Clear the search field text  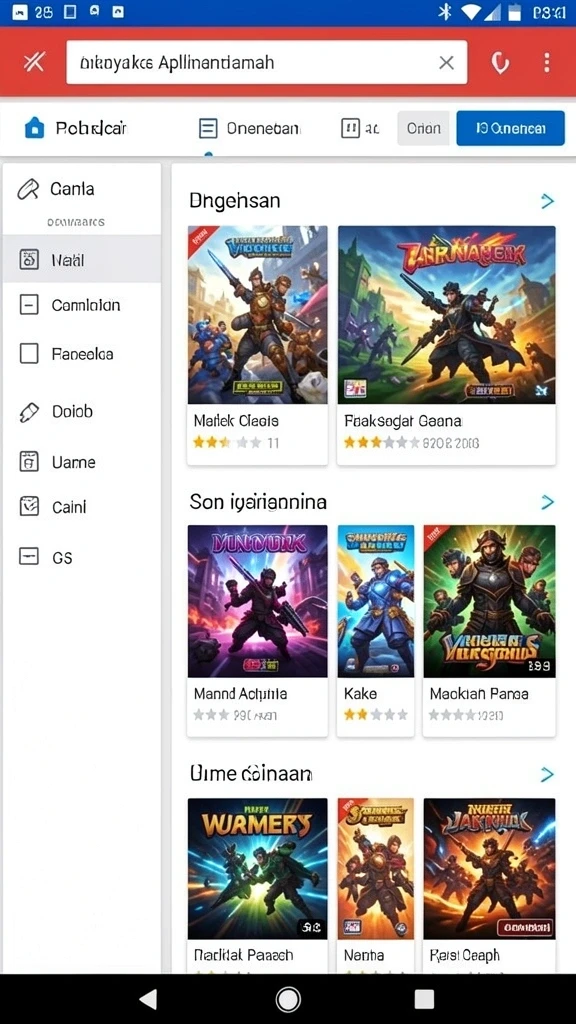[447, 63]
